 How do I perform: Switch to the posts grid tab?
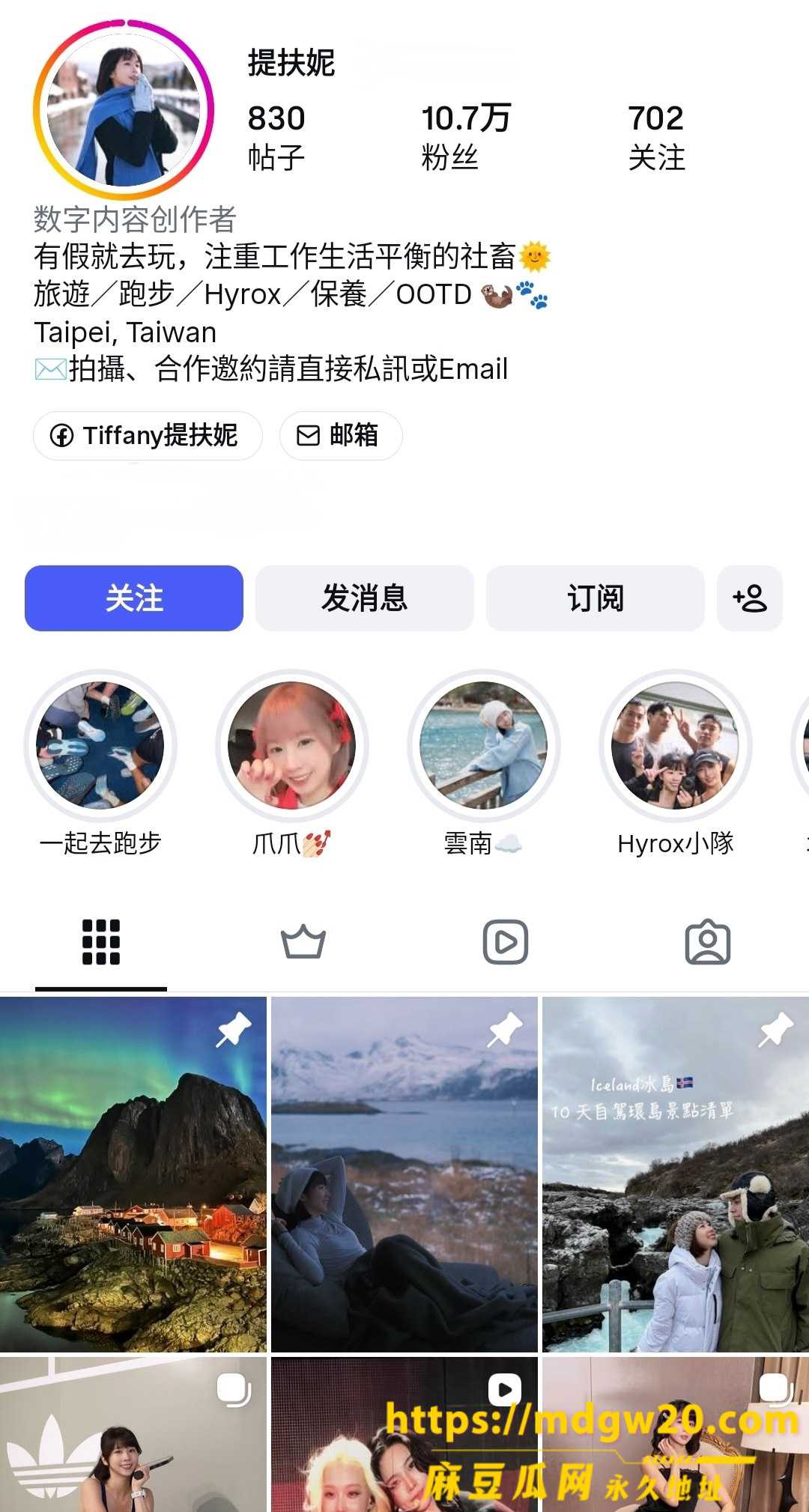pos(101,942)
